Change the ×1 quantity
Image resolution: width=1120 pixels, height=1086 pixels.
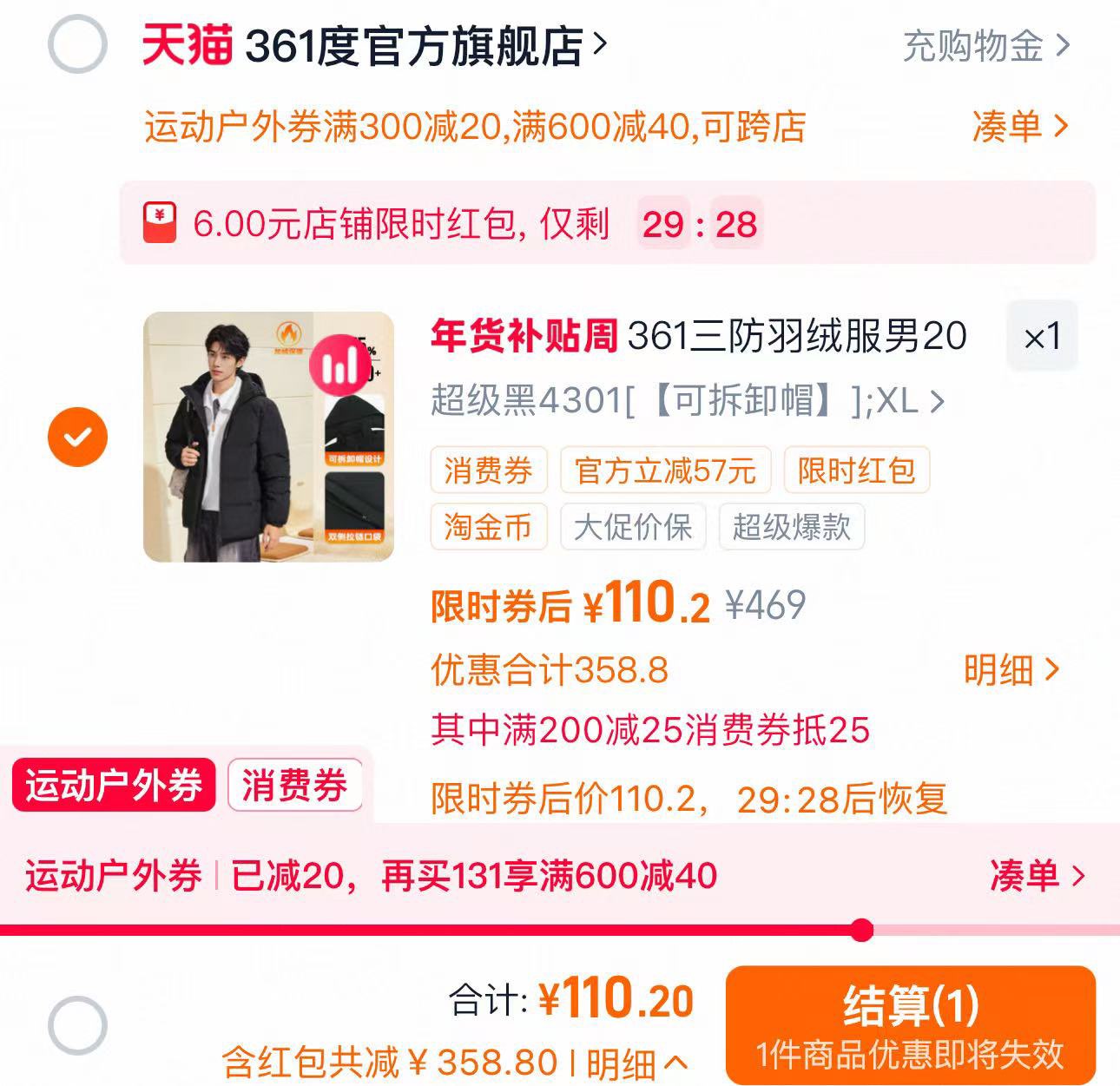point(1041,337)
